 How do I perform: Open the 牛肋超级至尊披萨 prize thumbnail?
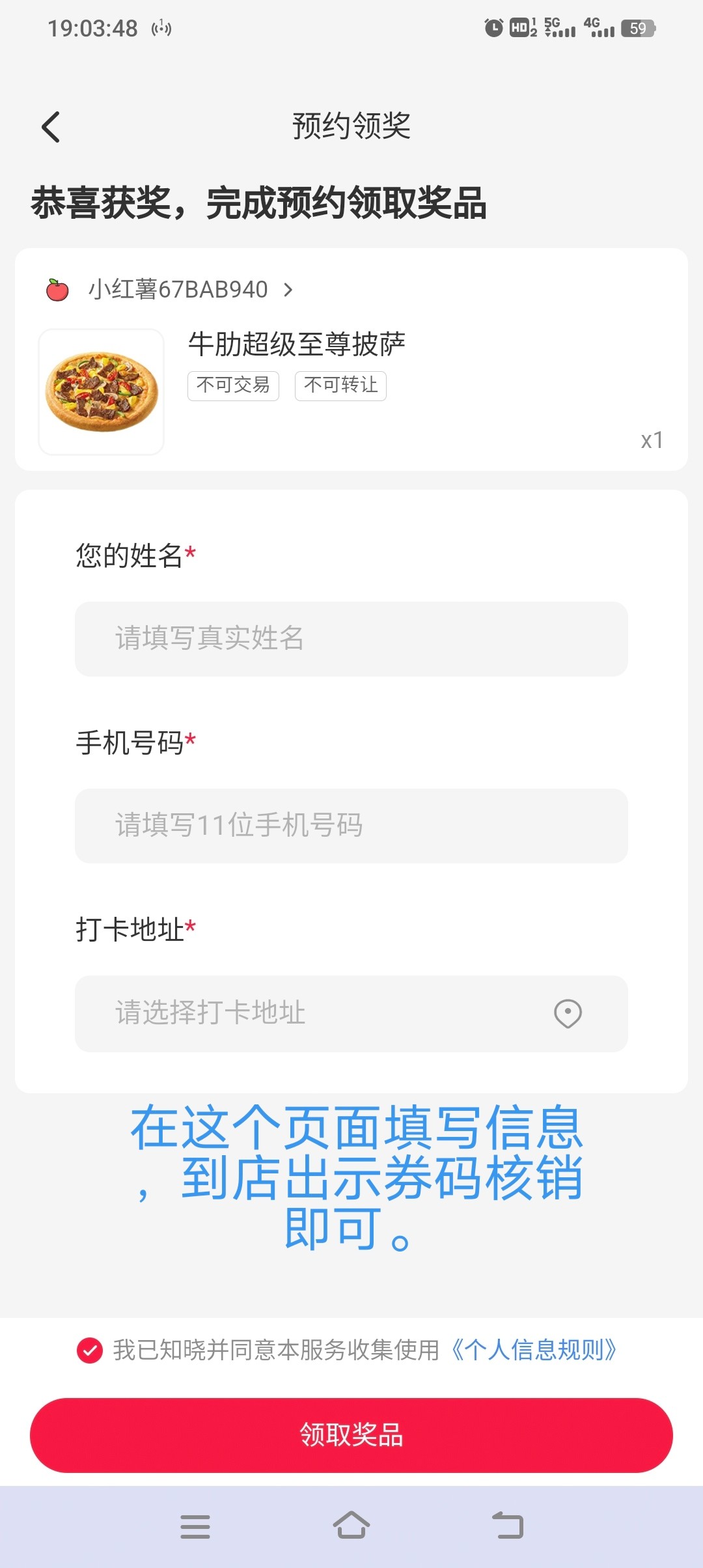(102, 391)
